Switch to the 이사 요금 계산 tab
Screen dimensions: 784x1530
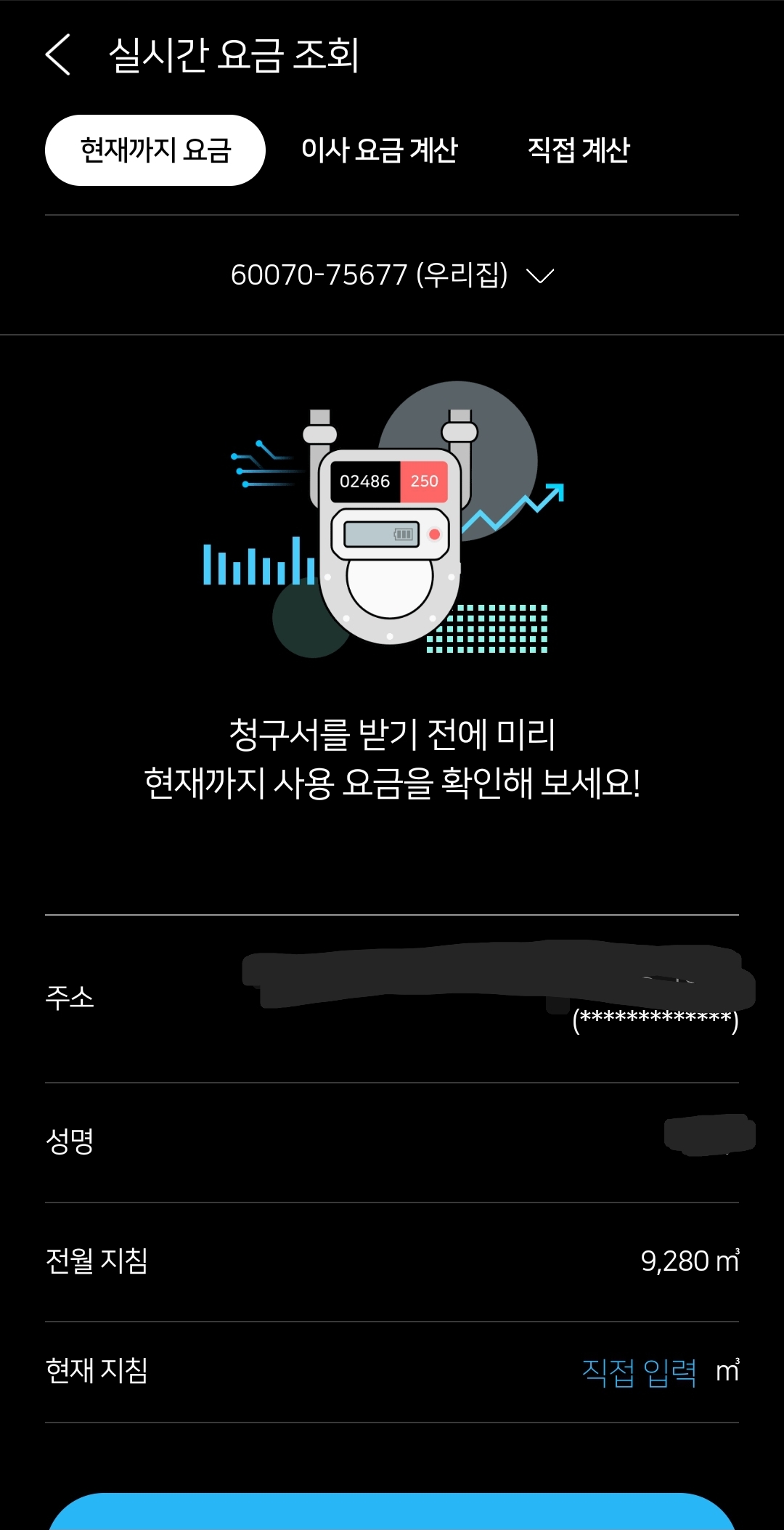(x=379, y=150)
